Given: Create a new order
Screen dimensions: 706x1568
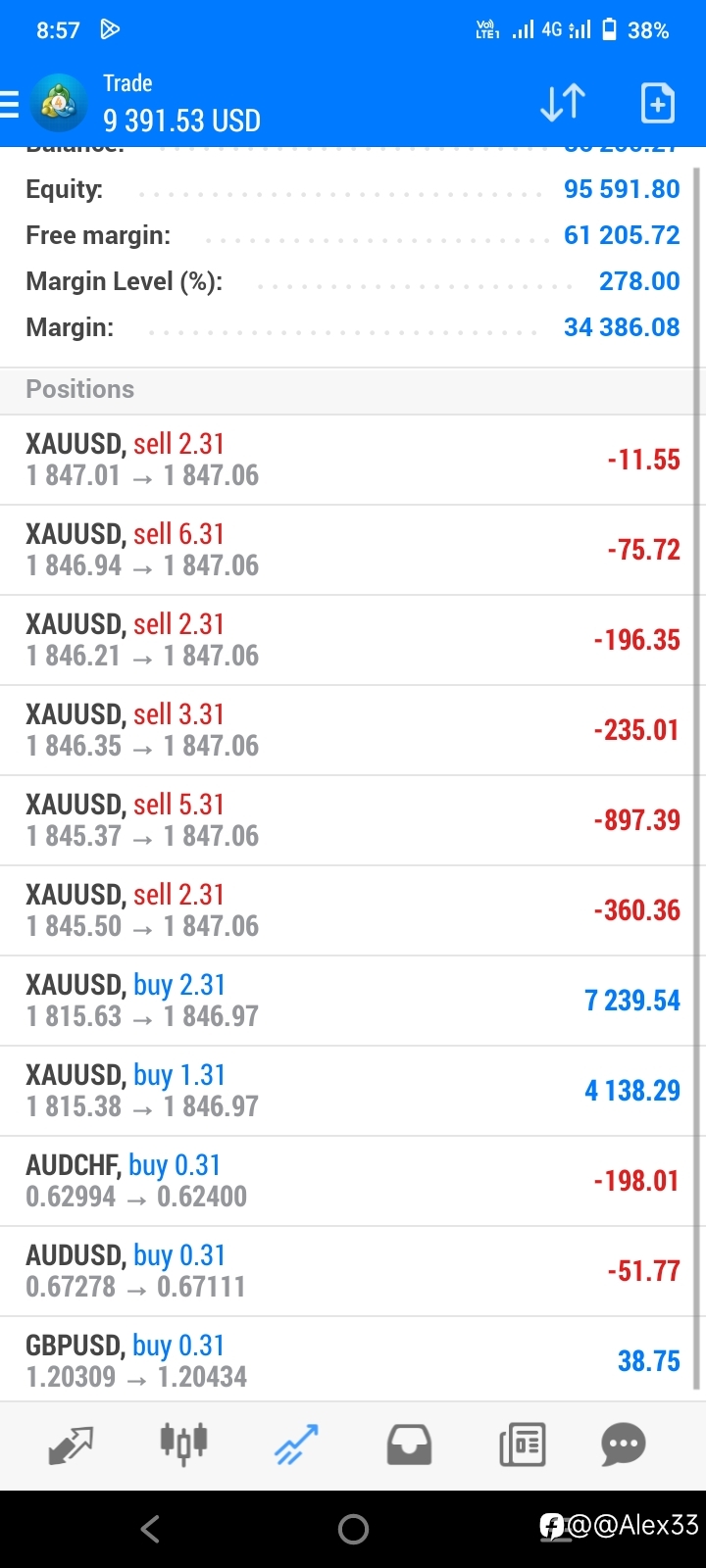Looking at the screenshot, I should (657, 103).
